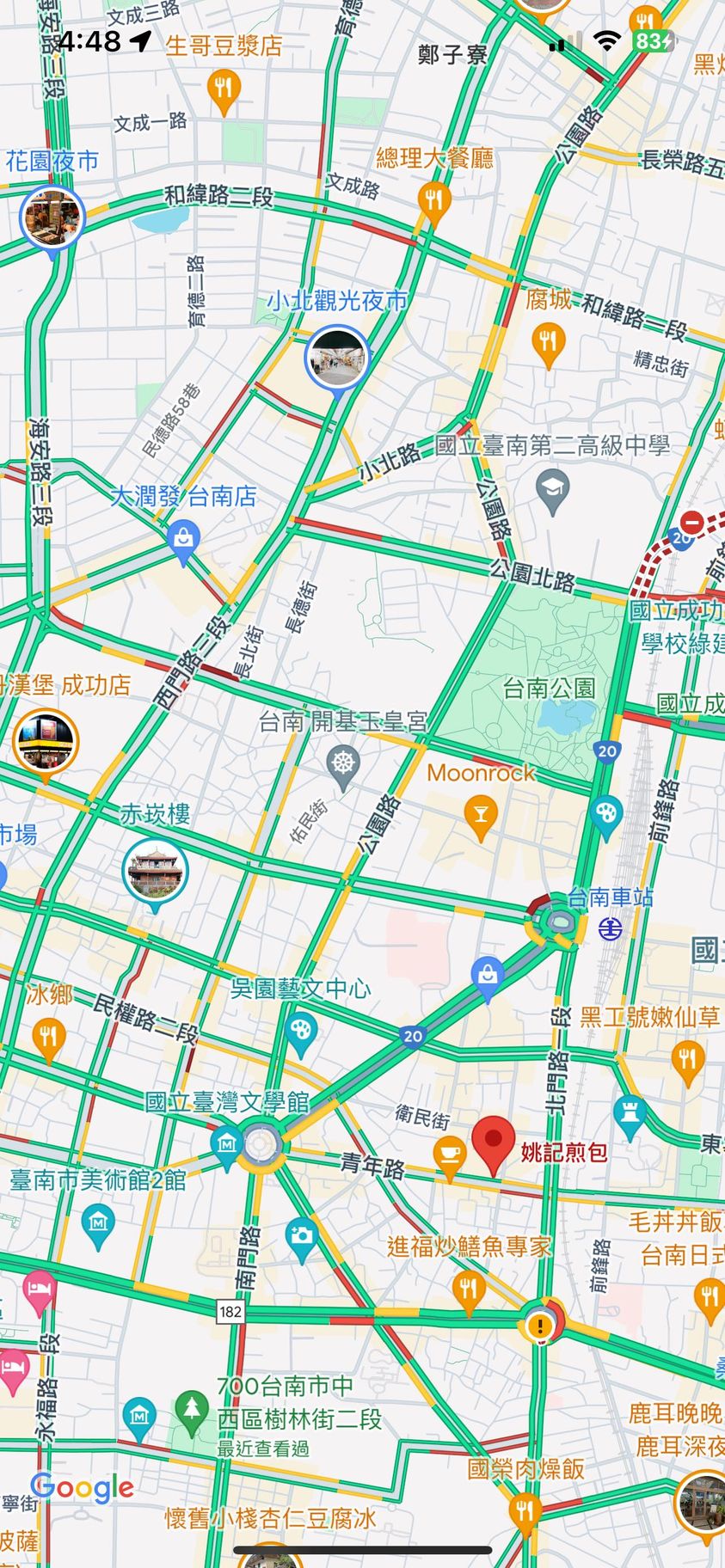The image size is (725, 1568).
Task: Select the 冰鄉 restaurant pin
Action: click(48, 1038)
